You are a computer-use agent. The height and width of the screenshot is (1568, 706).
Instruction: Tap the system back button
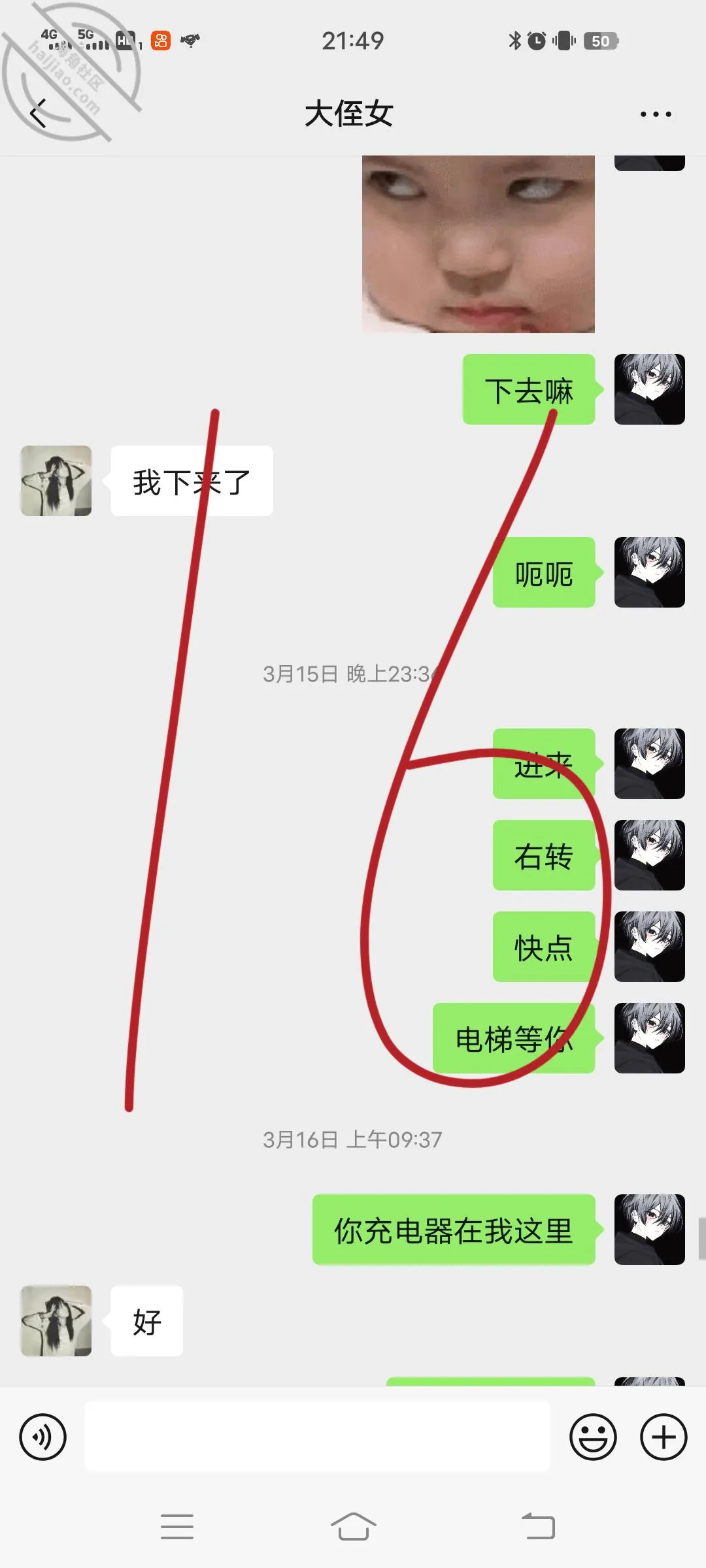(x=538, y=1527)
